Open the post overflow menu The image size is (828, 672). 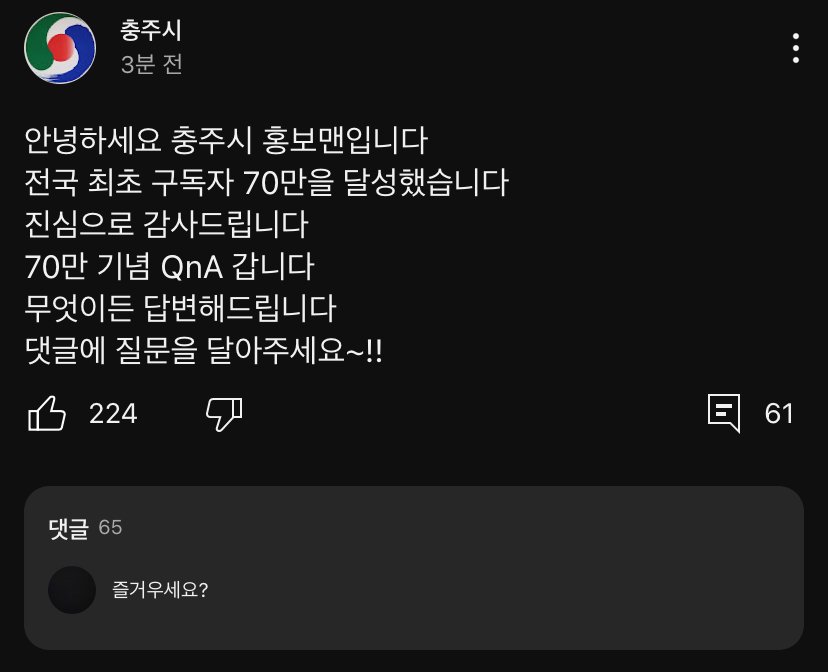click(795, 48)
